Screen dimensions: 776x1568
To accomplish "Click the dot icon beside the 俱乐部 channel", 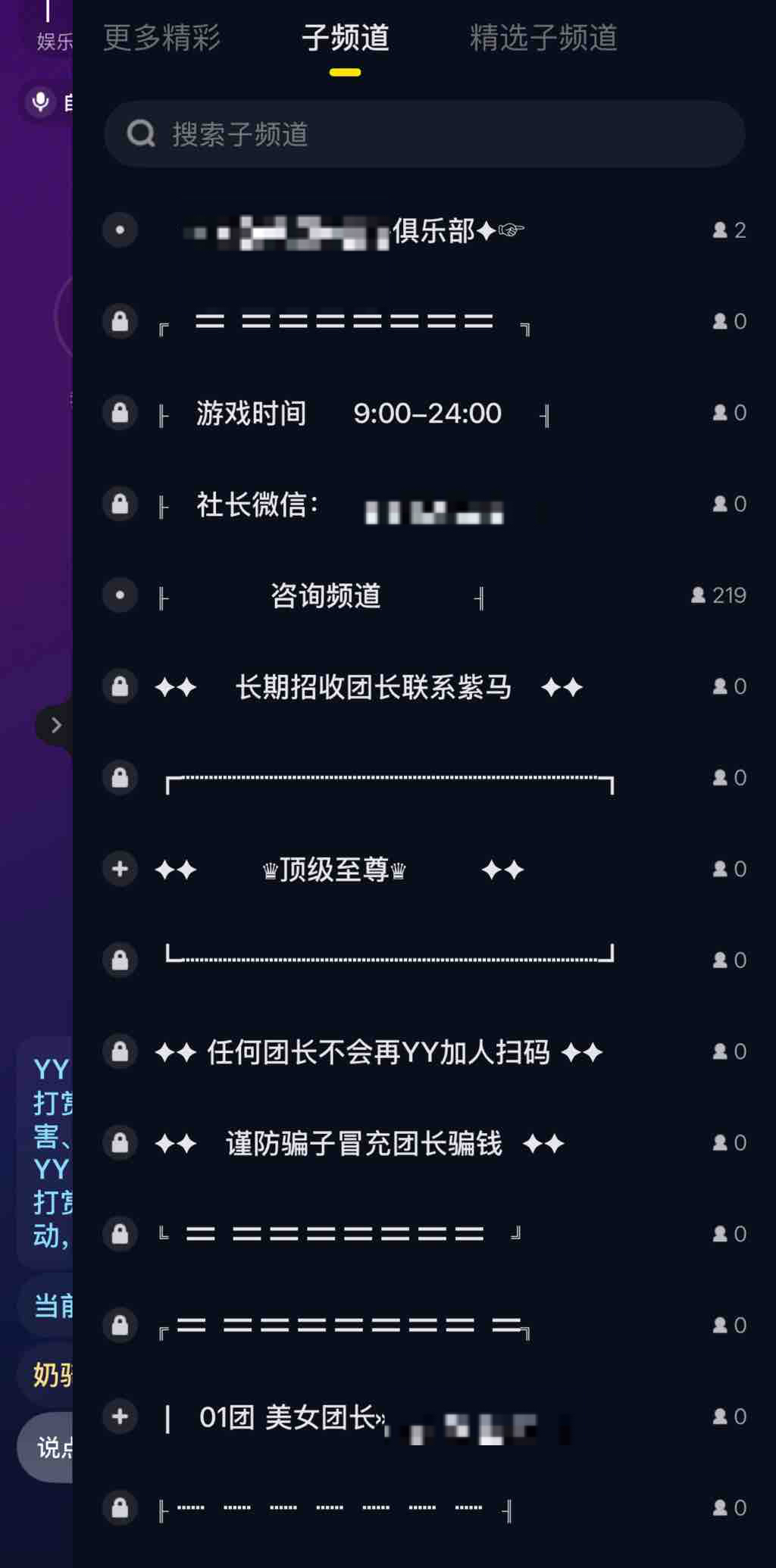I will (120, 231).
